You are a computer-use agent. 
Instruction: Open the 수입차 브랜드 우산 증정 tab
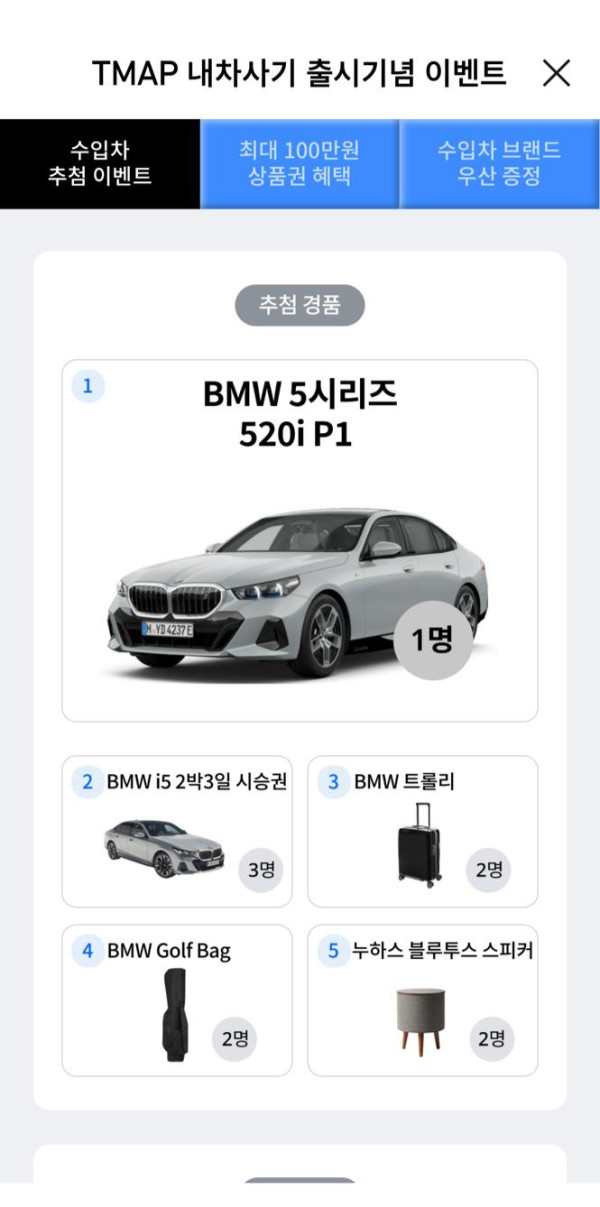(499, 164)
